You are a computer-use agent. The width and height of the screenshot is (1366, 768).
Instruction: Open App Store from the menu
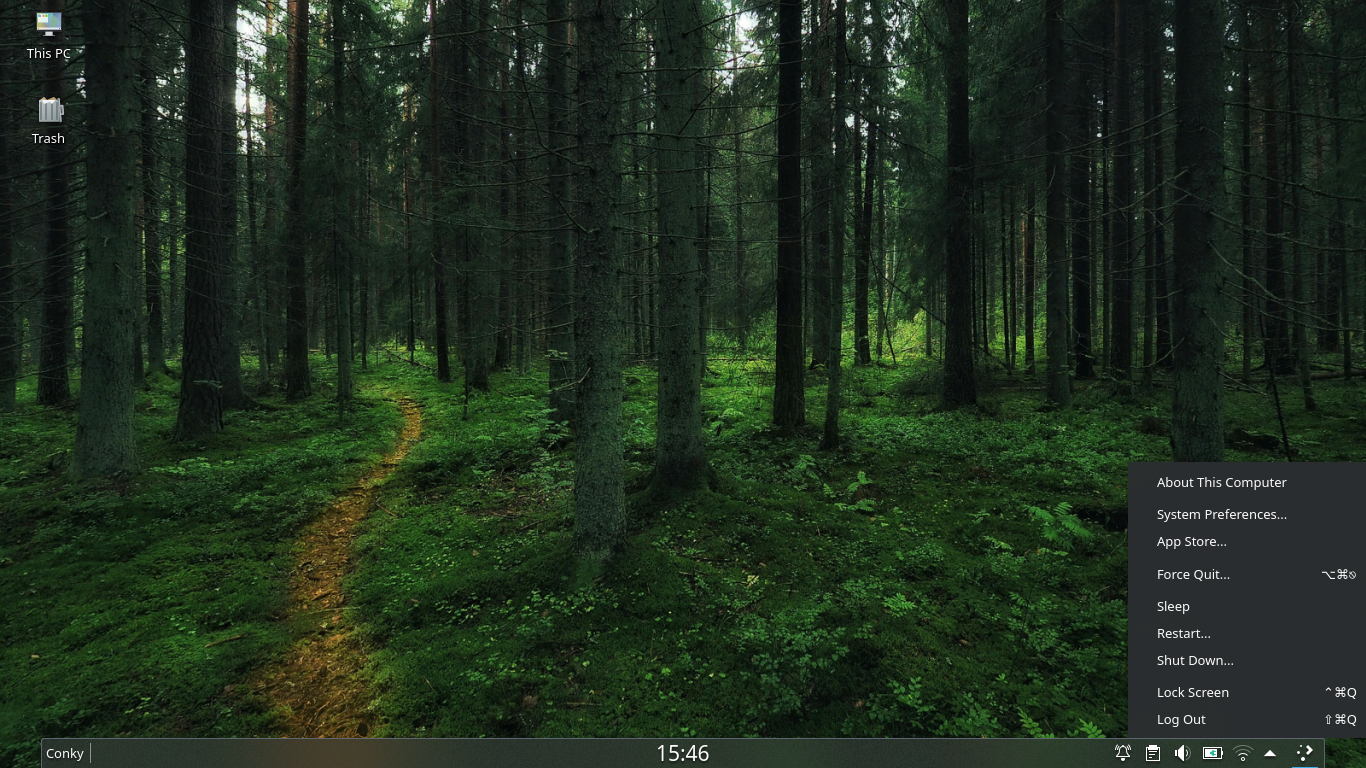point(1191,541)
